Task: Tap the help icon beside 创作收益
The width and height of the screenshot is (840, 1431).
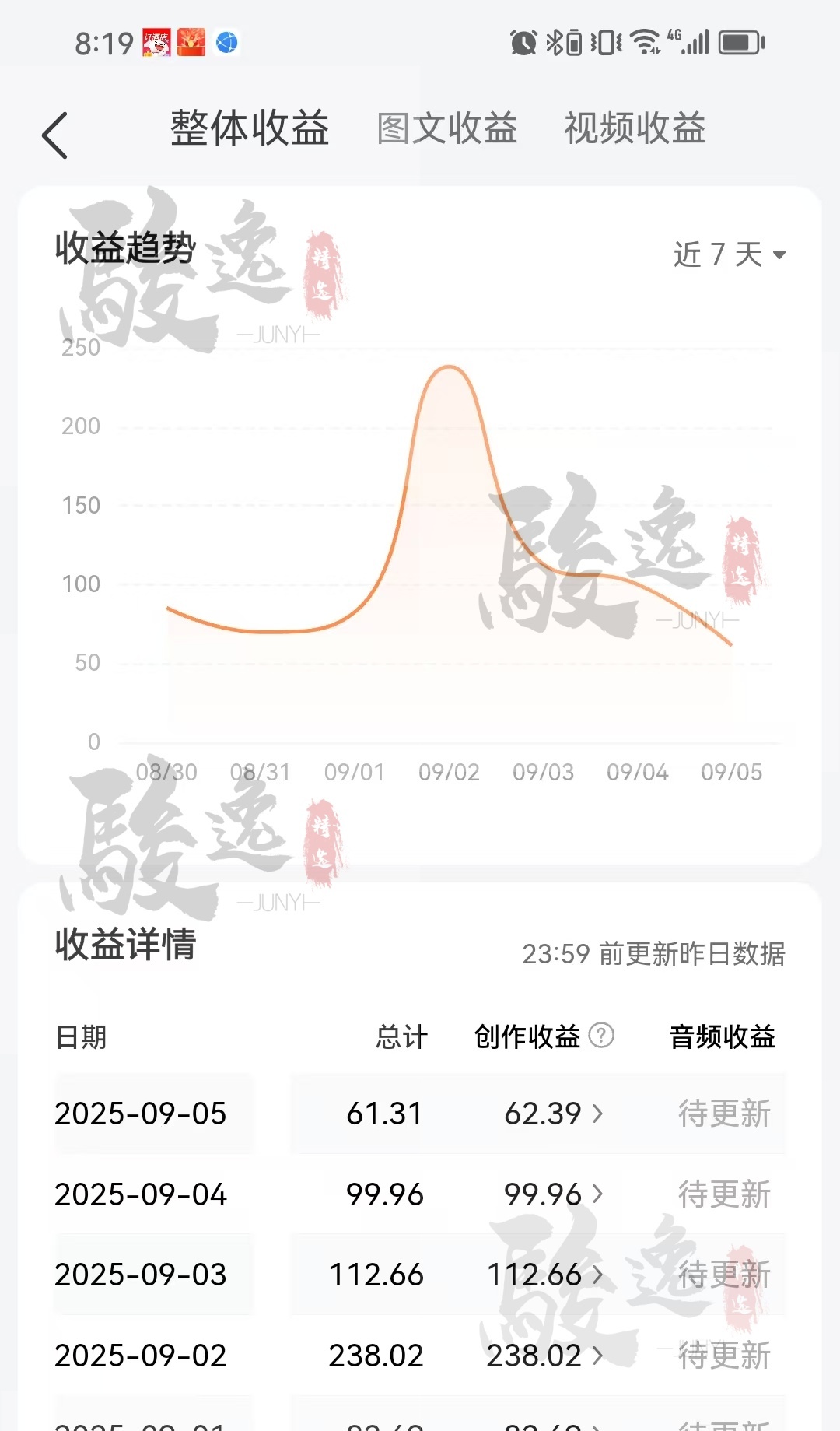Action: [601, 1036]
